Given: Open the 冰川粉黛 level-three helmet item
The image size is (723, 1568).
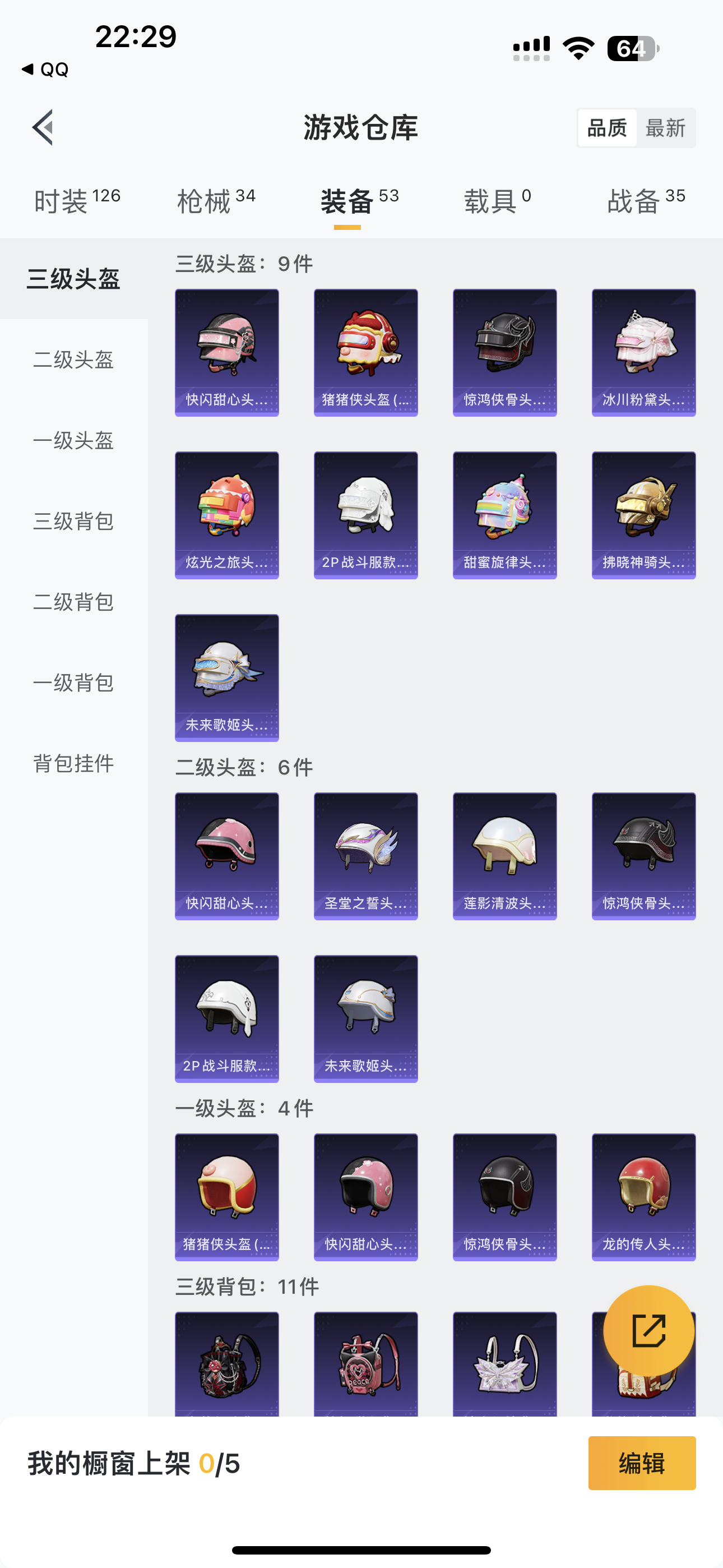Looking at the screenshot, I should pyautogui.click(x=643, y=352).
